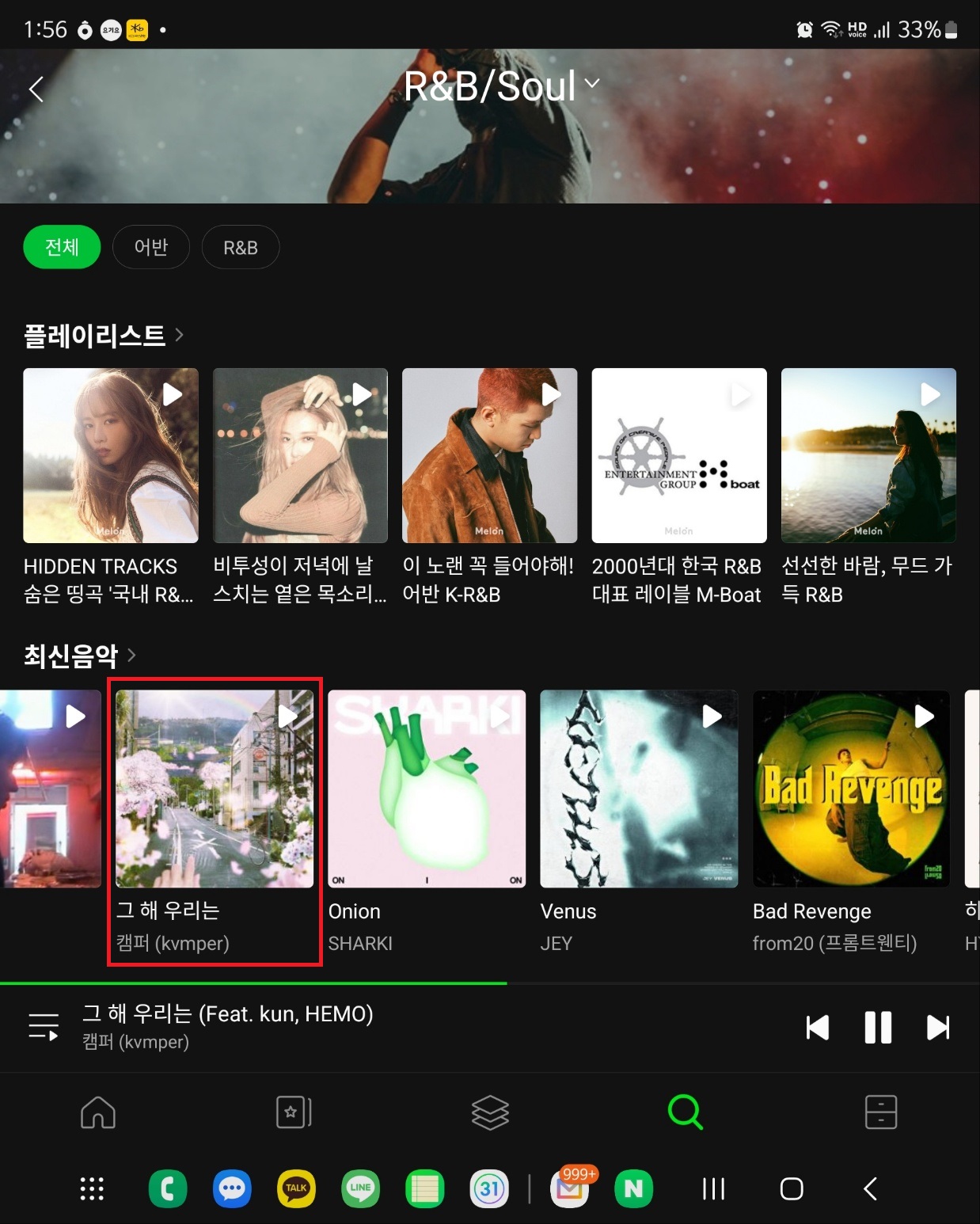Go to the previous track

click(x=817, y=1028)
